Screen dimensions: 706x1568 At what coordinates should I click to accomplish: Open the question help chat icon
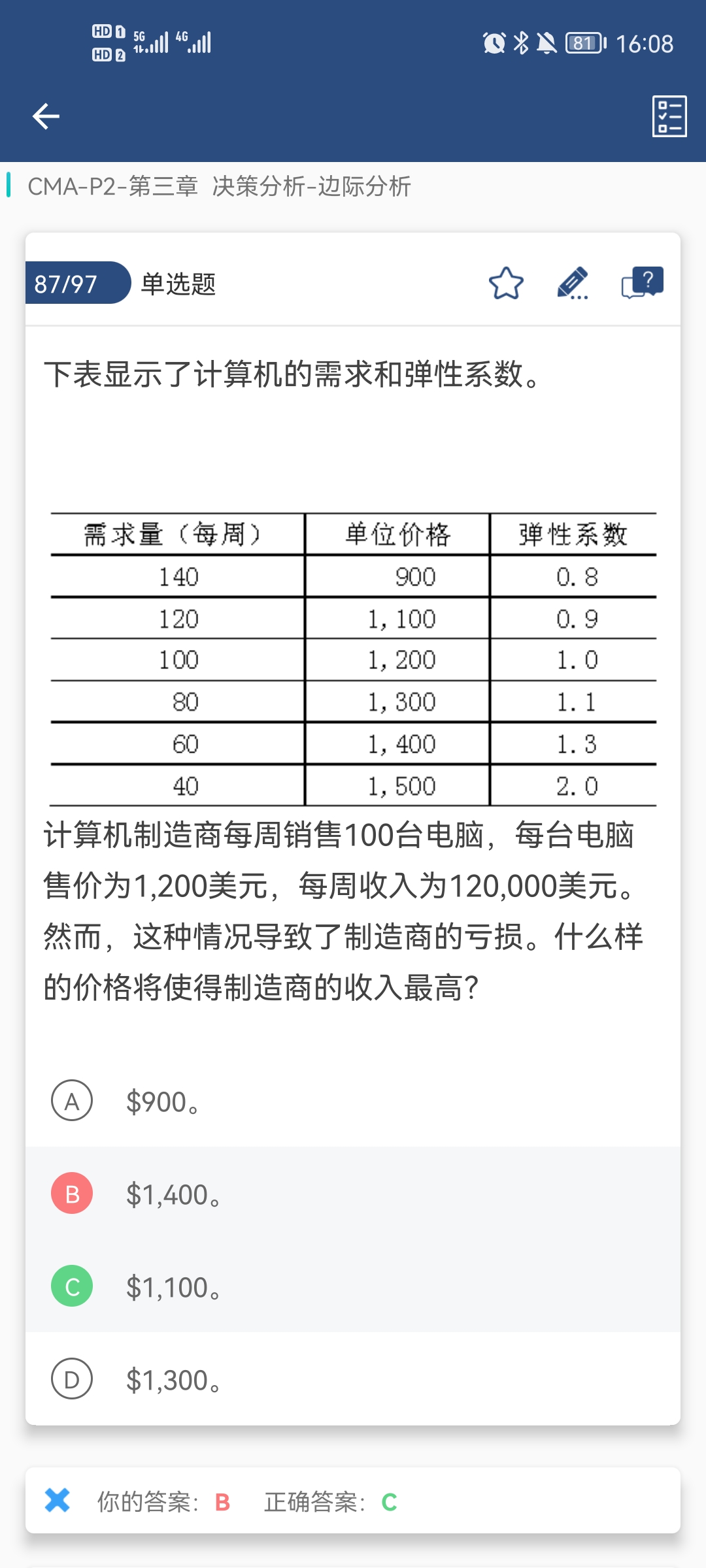tap(642, 283)
